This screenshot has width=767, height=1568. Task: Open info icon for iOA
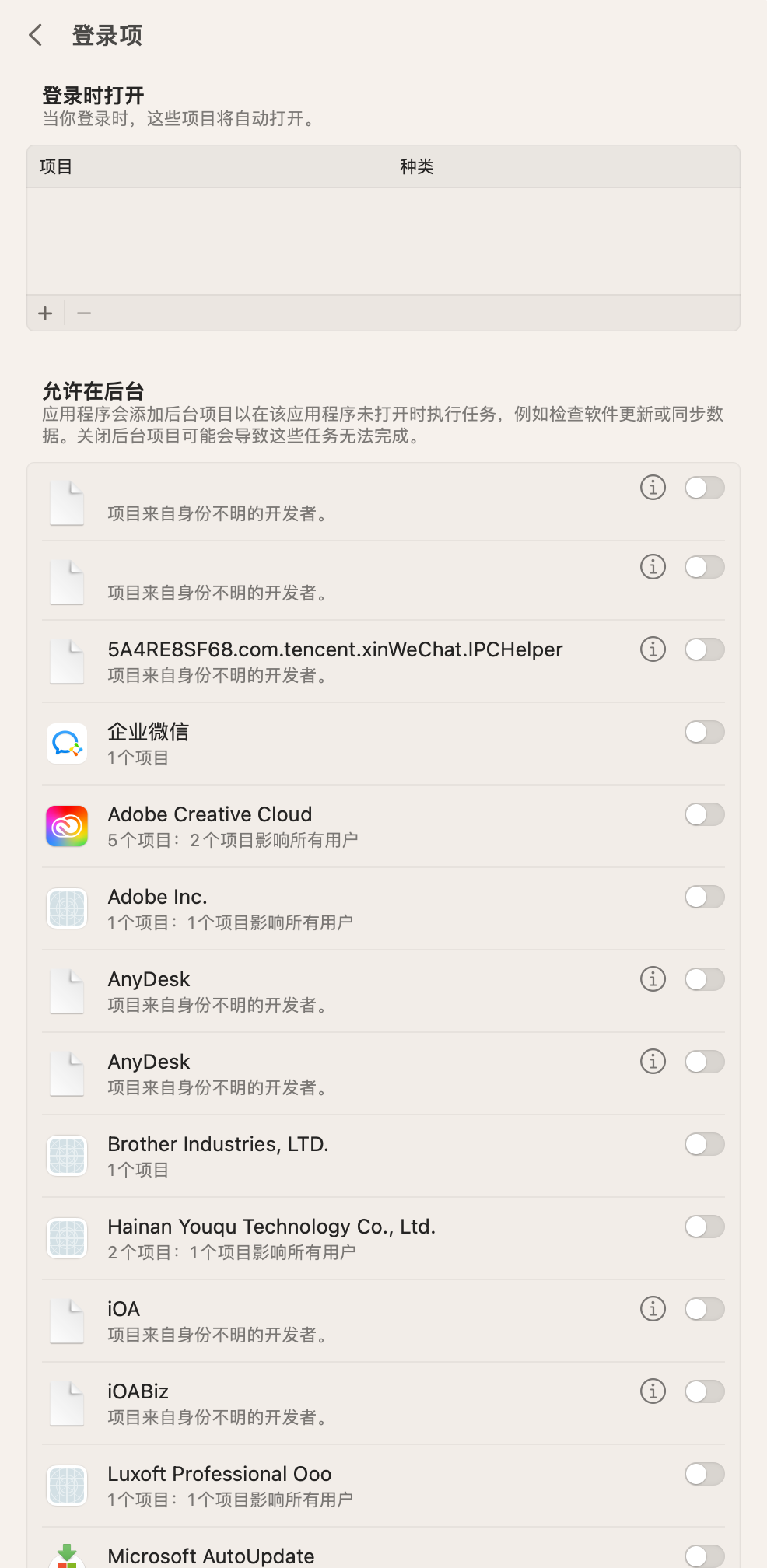point(653,1309)
